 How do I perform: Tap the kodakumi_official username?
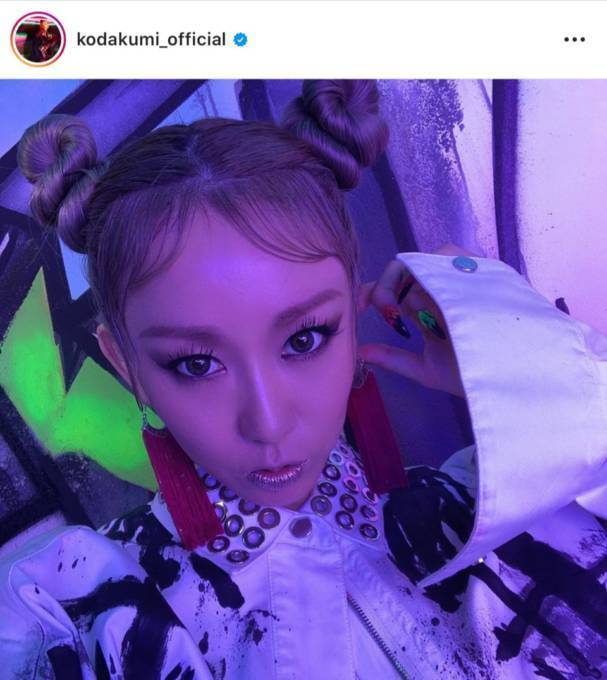point(152,40)
